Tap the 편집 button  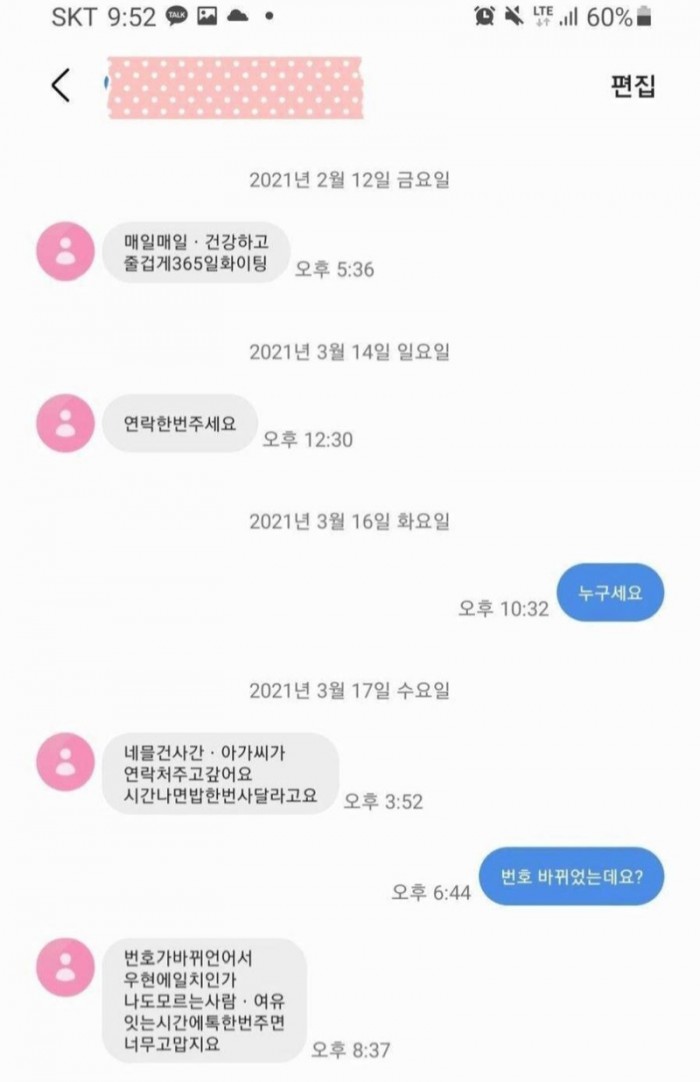(x=632, y=86)
